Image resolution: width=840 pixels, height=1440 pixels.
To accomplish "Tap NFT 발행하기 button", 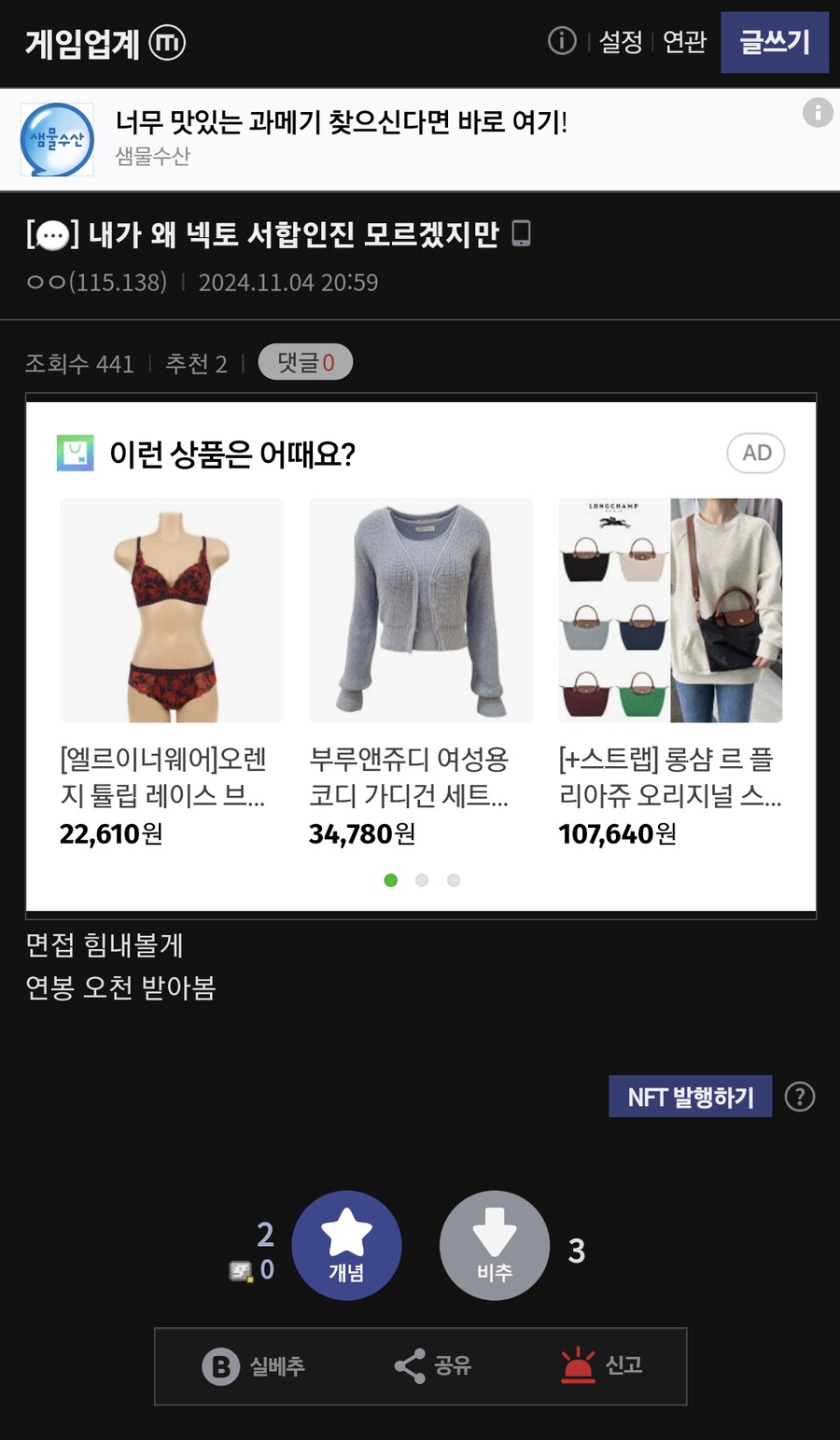I will pyautogui.click(x=690, y=1097).
